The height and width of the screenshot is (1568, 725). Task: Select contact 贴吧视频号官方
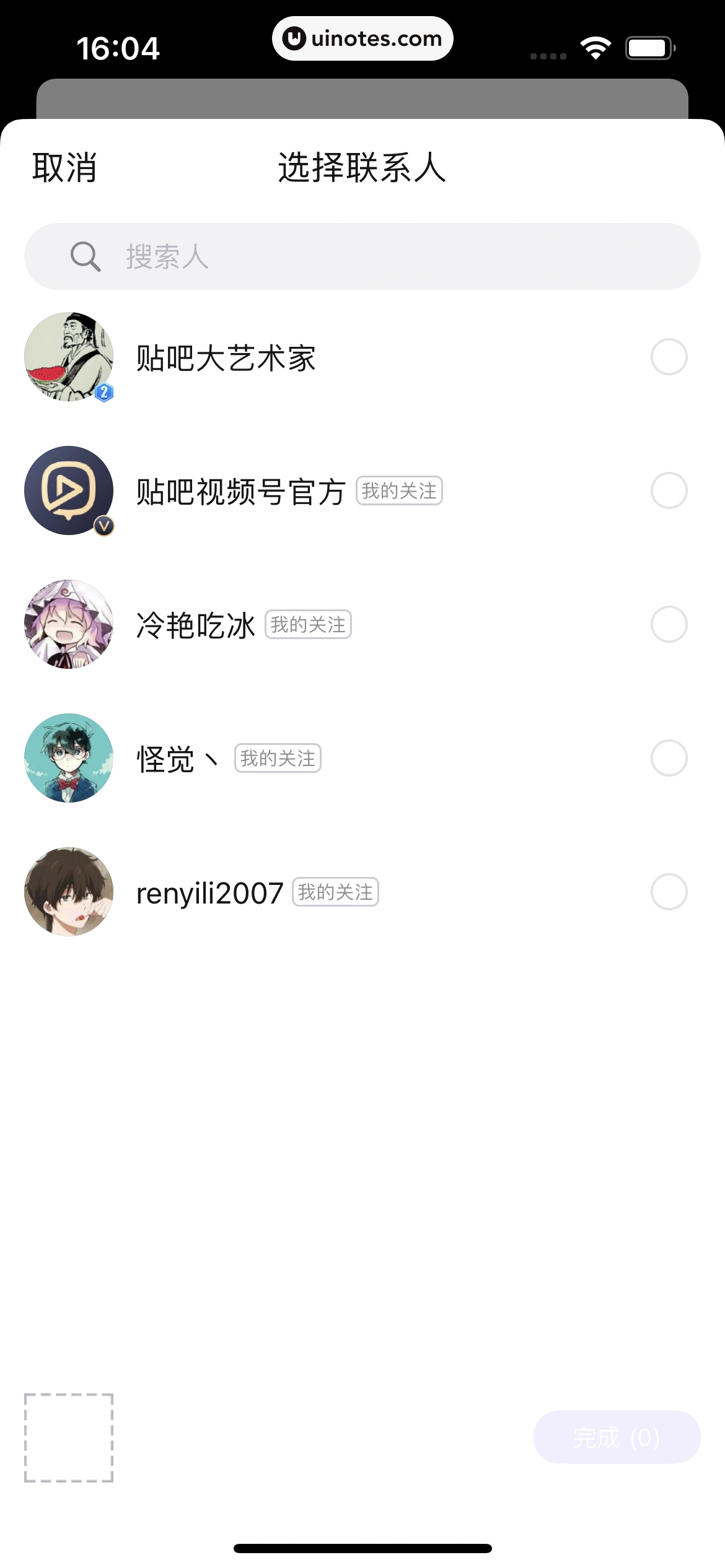pos(669,491)
